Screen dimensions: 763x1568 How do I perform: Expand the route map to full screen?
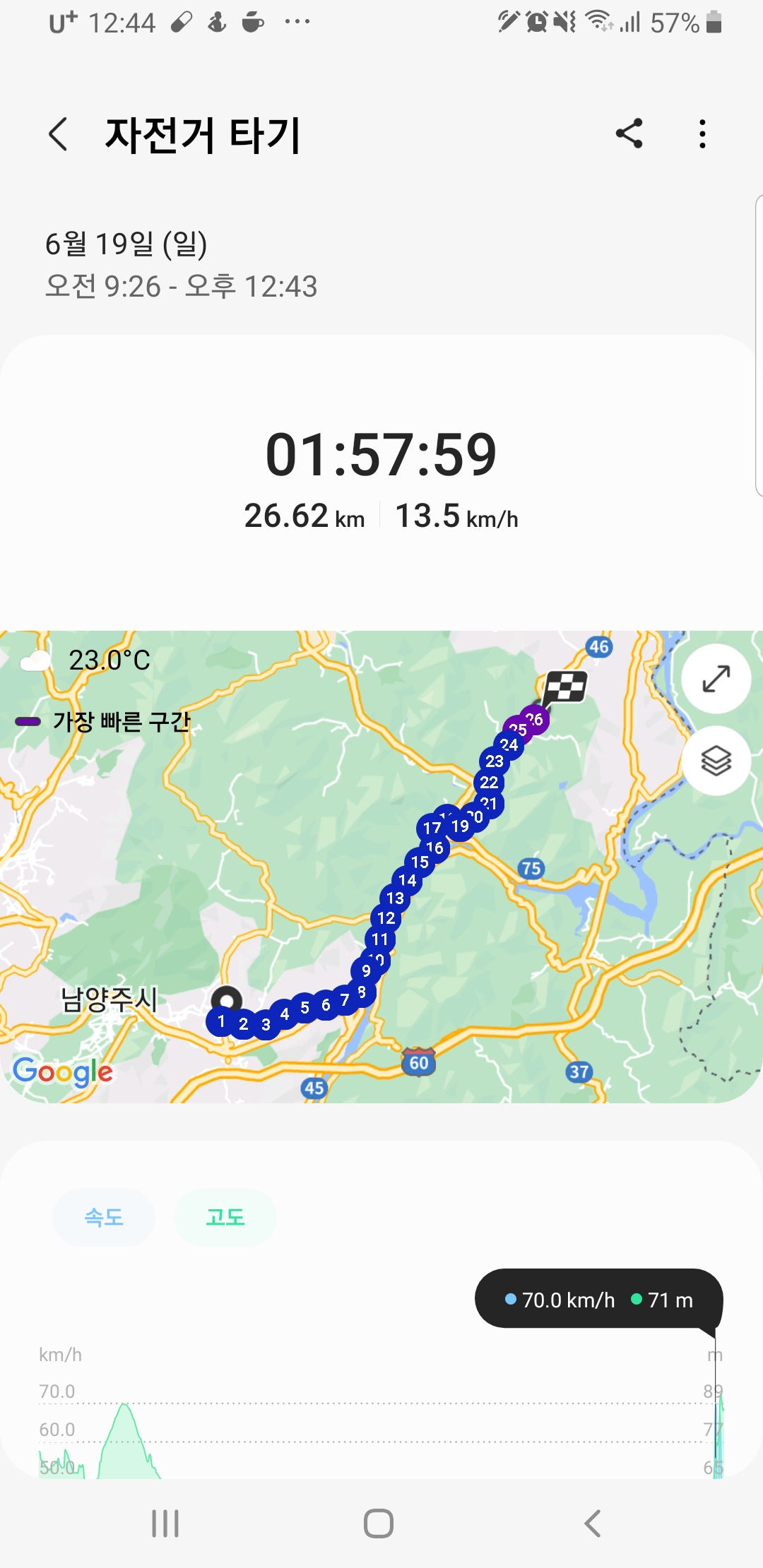716,679
